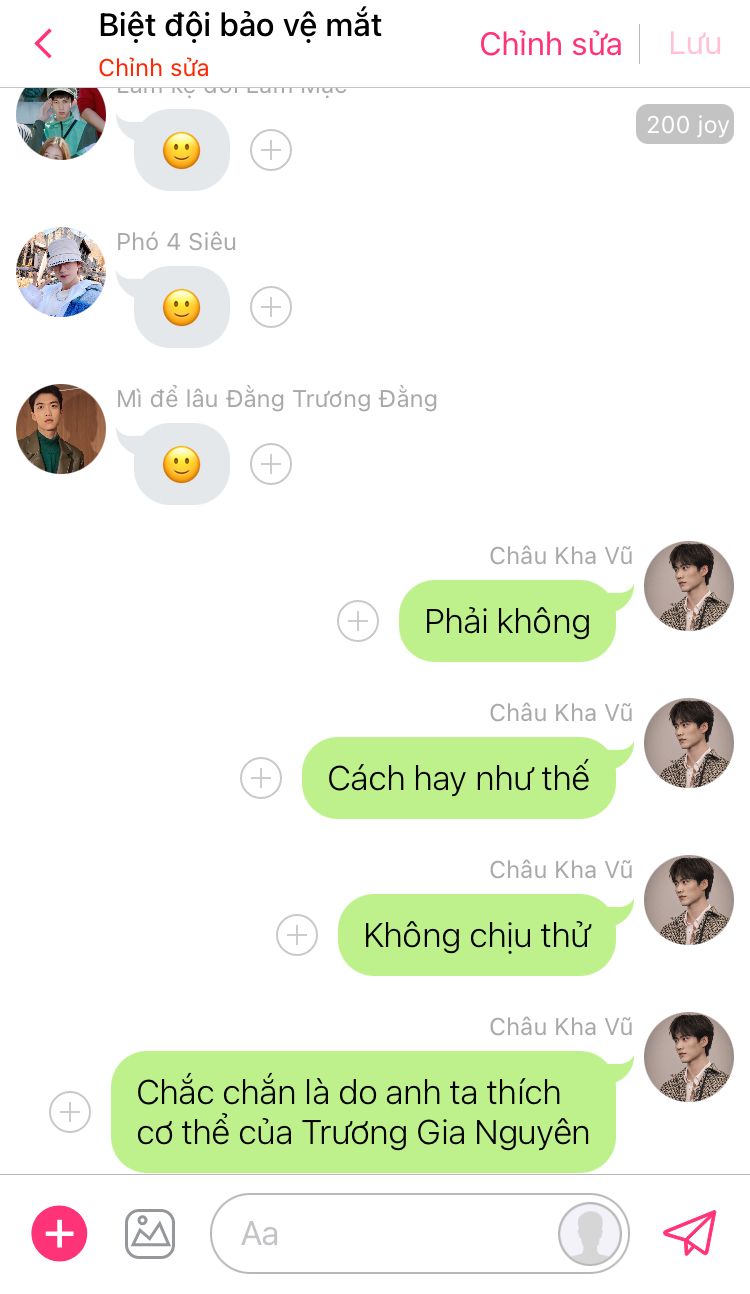This screenshot has height=1294, width=750.
Task: Tap plus icon beside "Phải không" message
Action: [358, 621]
